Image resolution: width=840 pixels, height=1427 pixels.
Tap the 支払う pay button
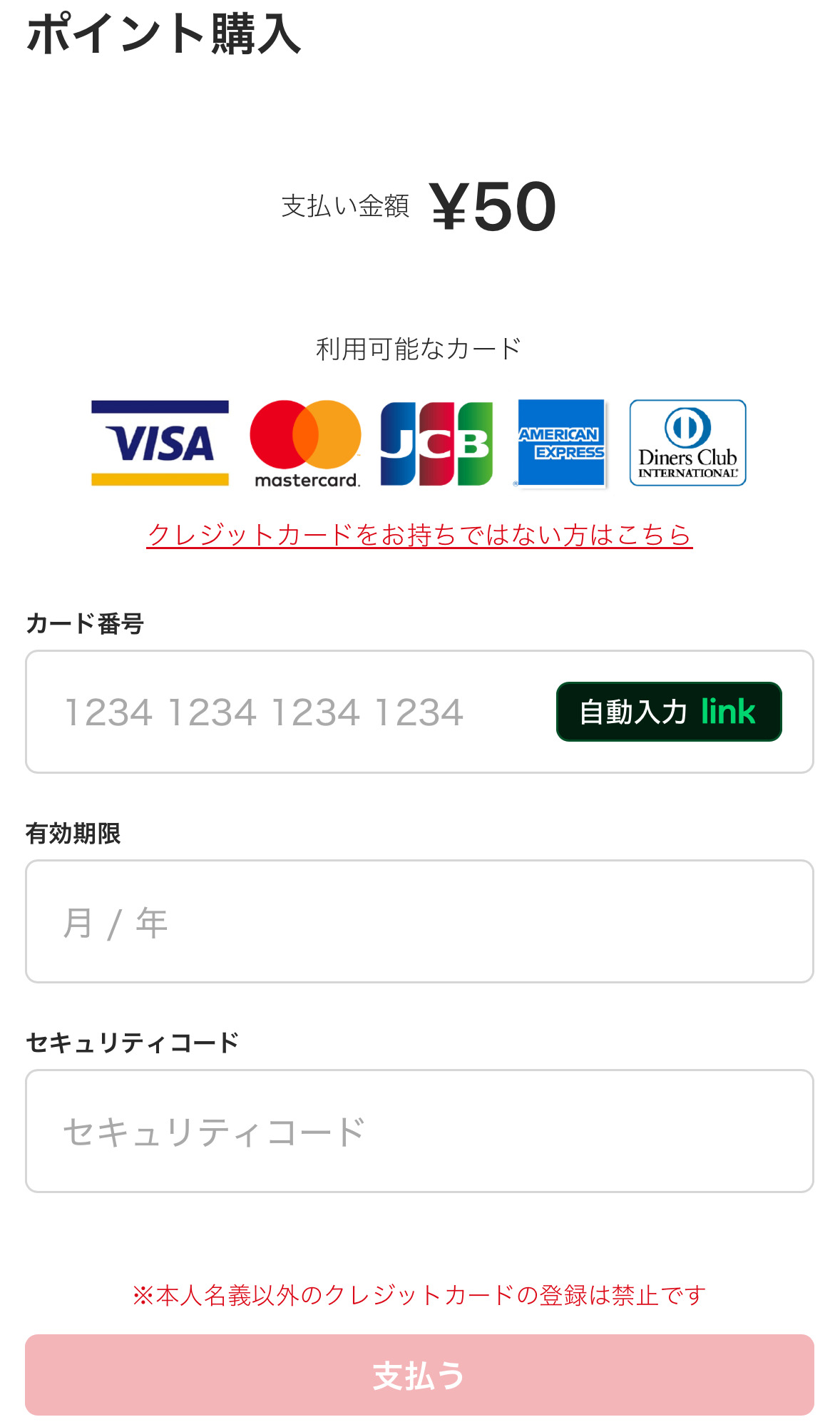click(x=419, y=1375)
